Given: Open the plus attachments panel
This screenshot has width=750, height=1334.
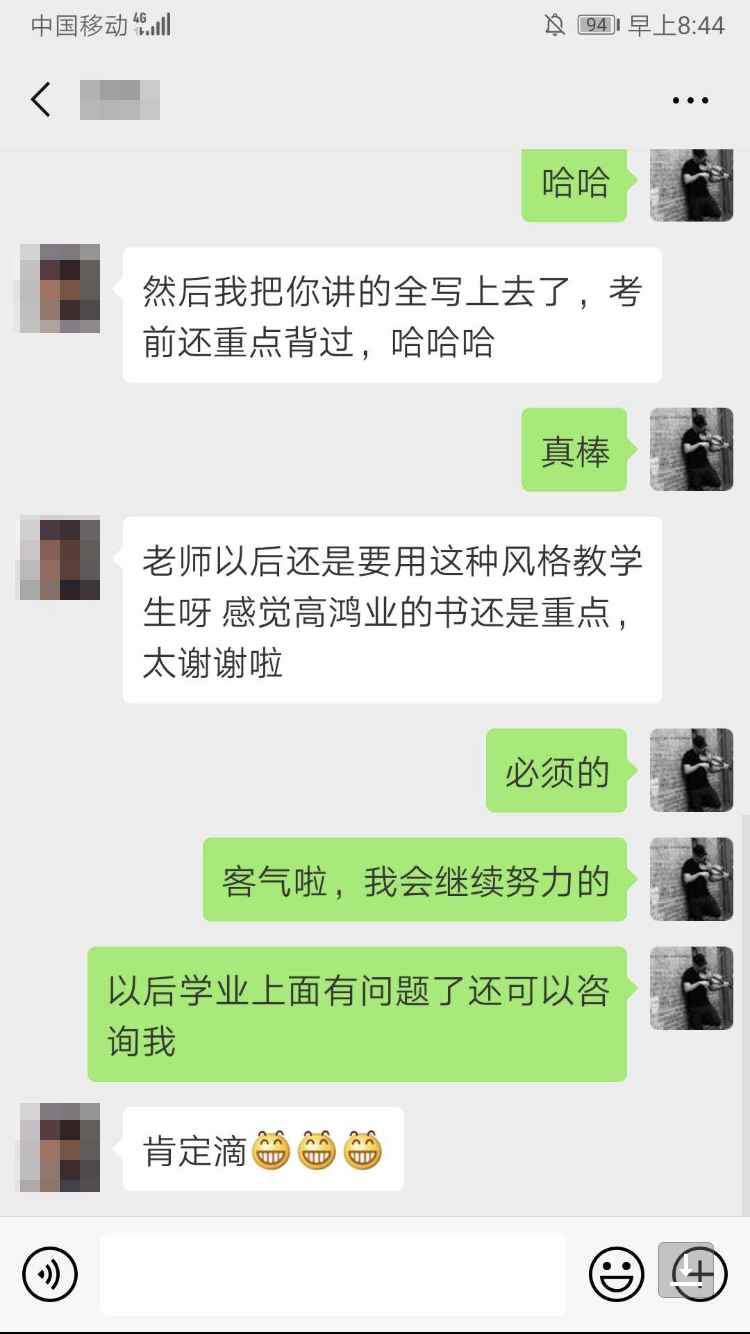Looking at the screenshot, I should coord(700,1274).
